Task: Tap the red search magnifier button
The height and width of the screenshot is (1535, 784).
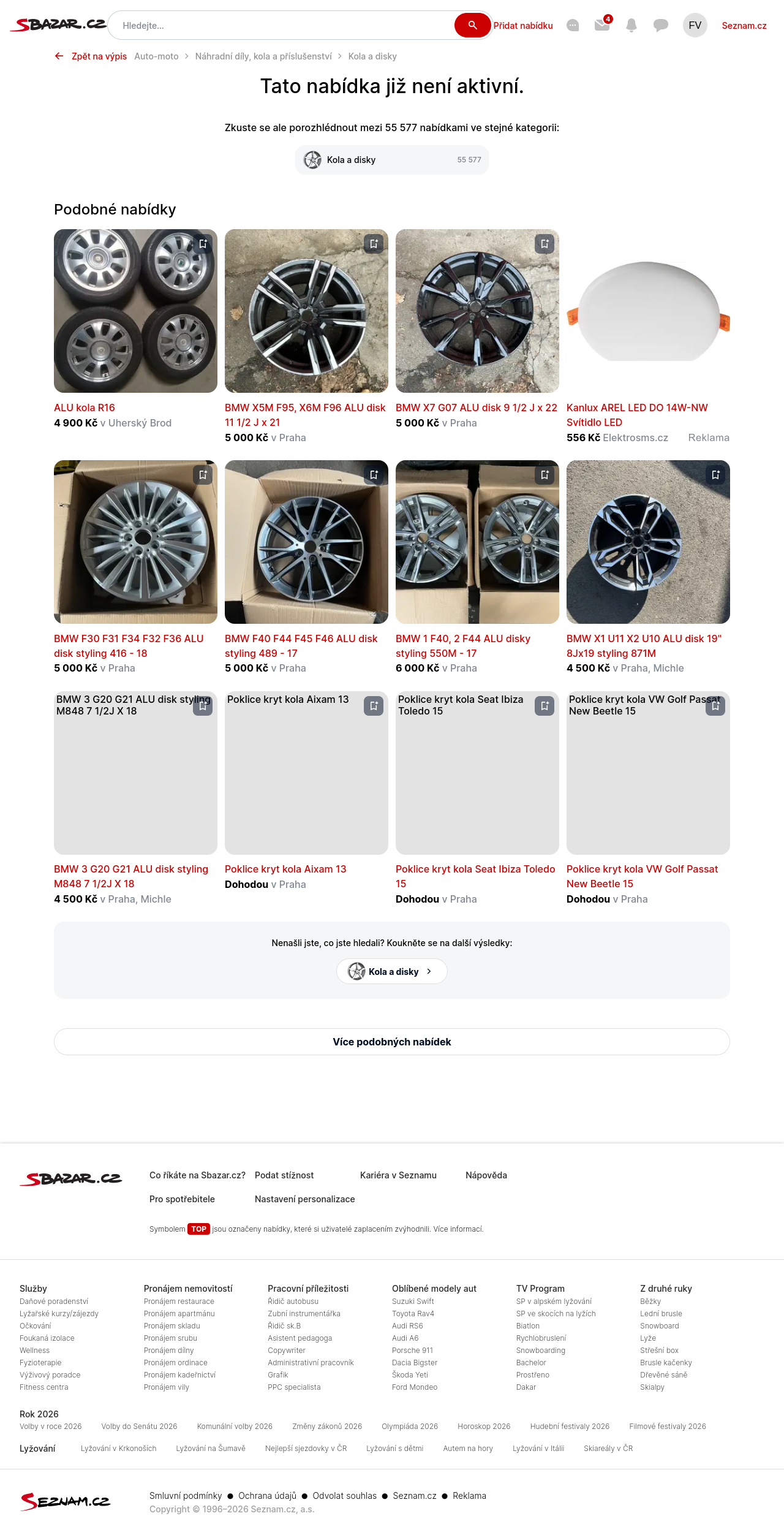Action: click(472, 25)
